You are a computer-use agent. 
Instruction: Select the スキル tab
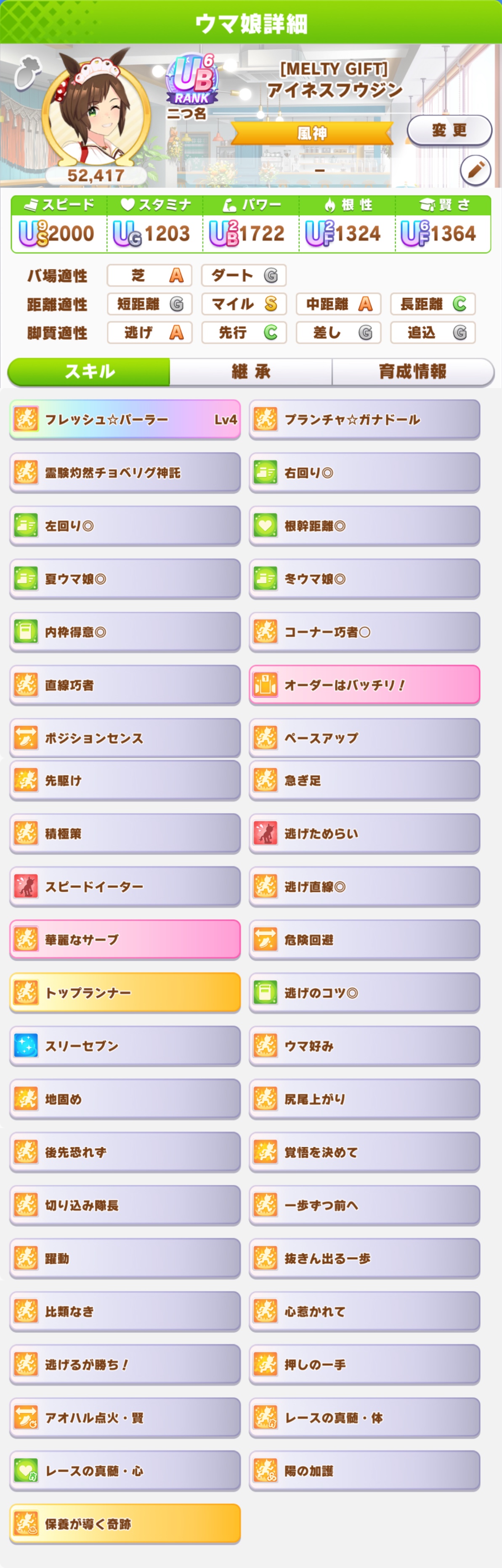tap(89, 371)
